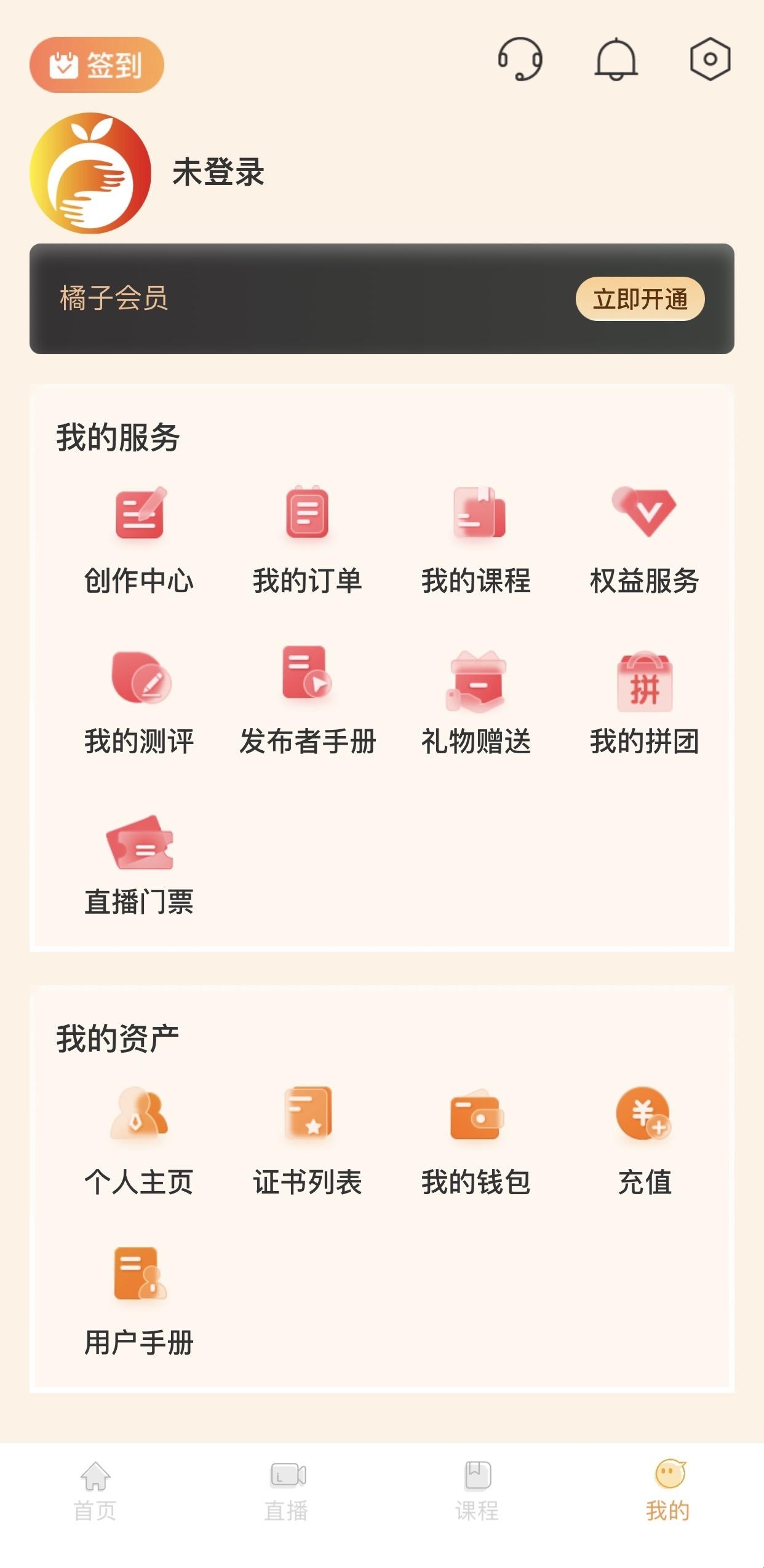Open 我的钱包
This screenshot has width=764, height=1568.
[x=476, y=1141]
